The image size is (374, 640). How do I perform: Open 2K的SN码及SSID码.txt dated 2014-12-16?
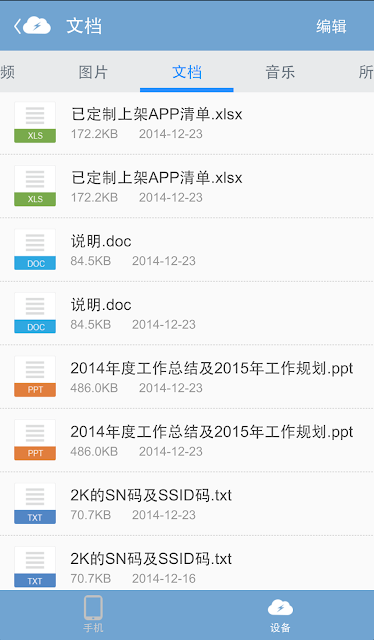point(187,563)
